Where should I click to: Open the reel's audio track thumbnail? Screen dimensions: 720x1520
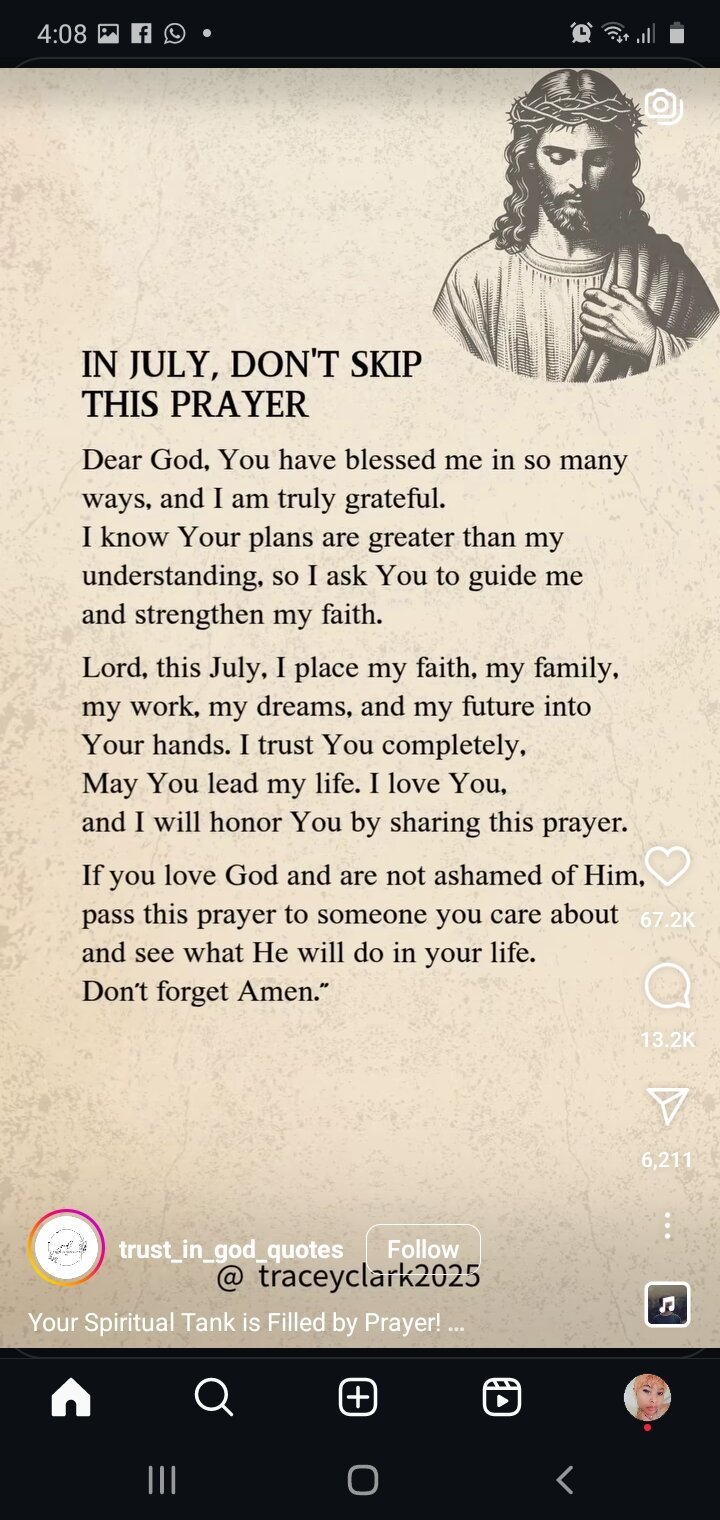coord(667,1304)
